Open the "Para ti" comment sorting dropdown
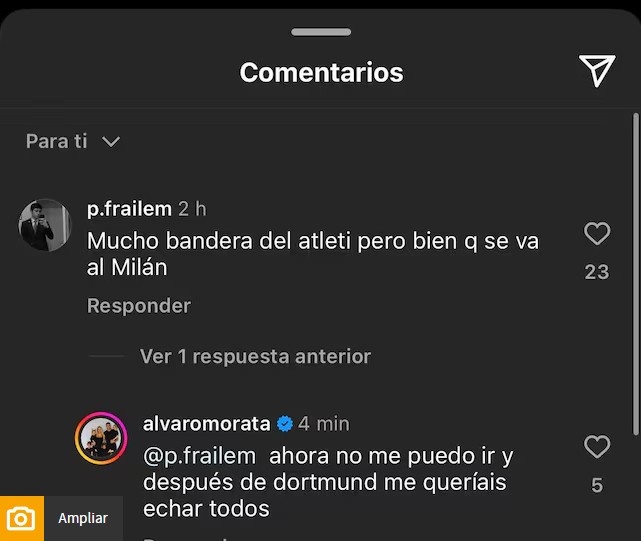Image resolution: width=641 pixels, height=541 pixels. [72, 142]
